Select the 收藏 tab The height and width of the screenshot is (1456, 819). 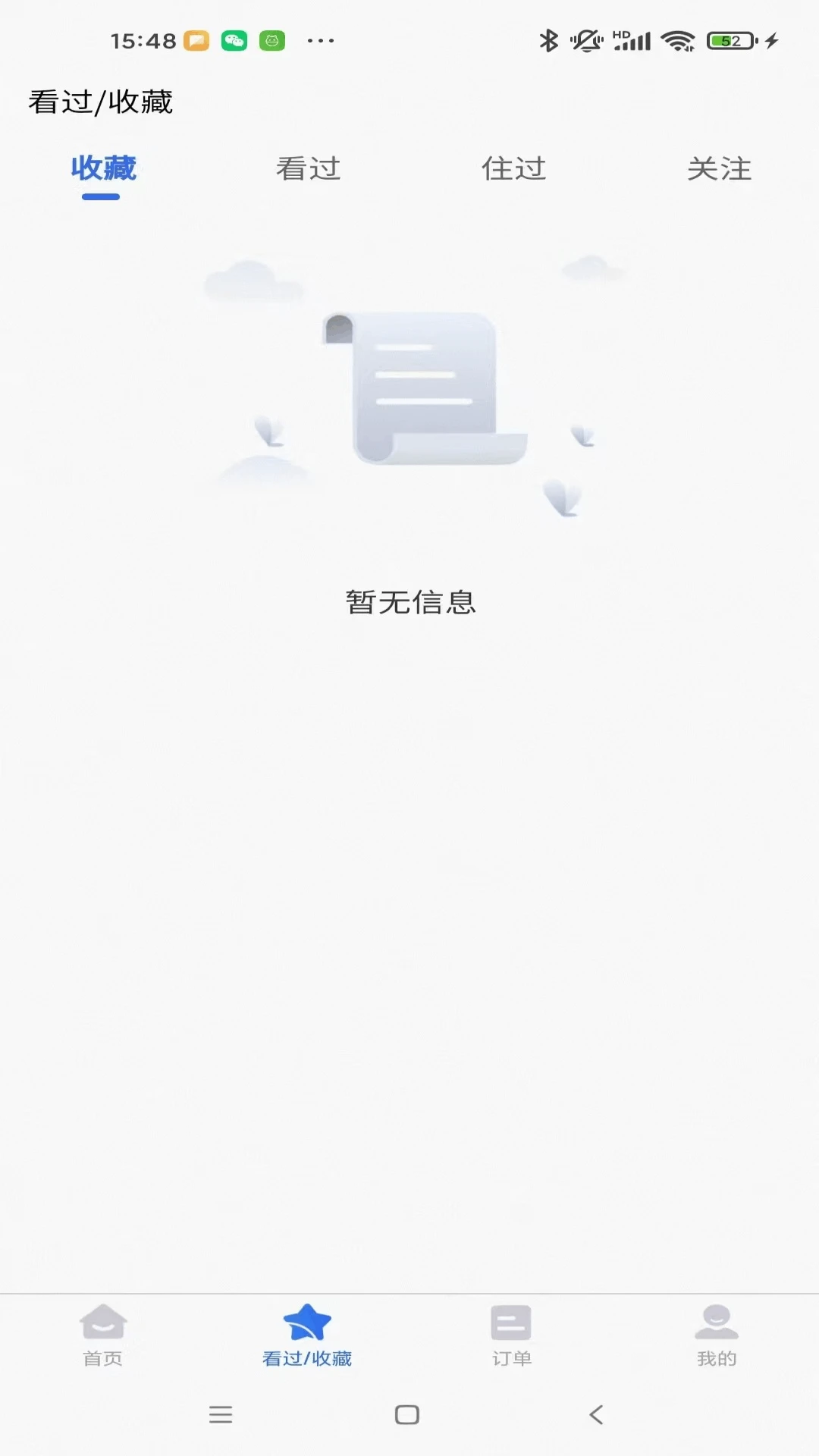[103, 168]
